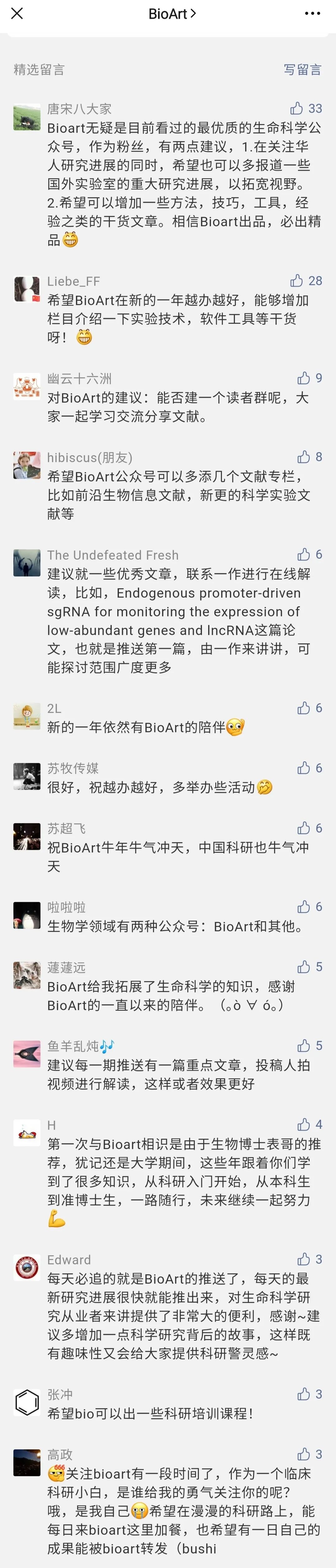Tap 写留言 to write a comment
The width and height of the screenshot is (336, 1568).
(x=302, y=69)
